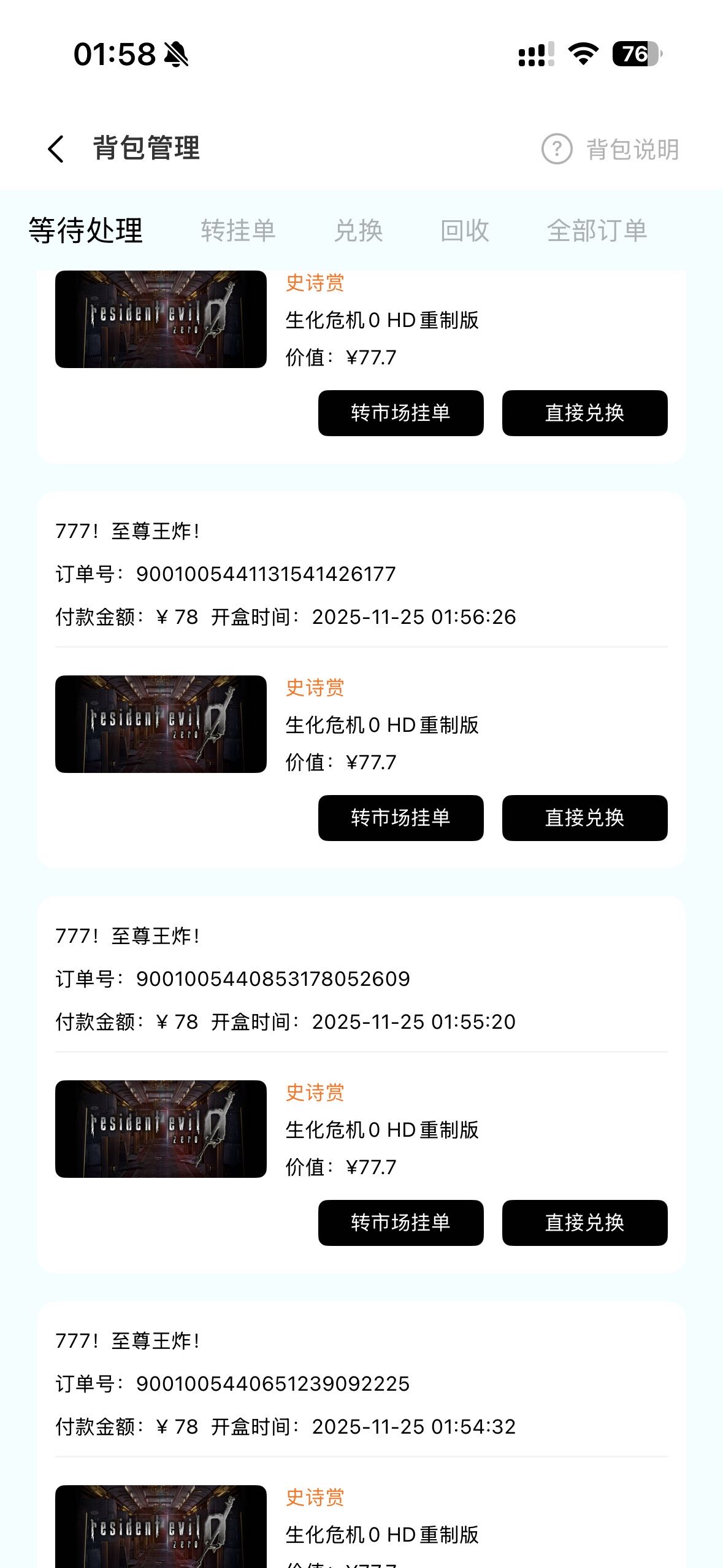Tap 直接兑换 for order ending 6177
The image size is (723, 1568).
pos(584,818)
